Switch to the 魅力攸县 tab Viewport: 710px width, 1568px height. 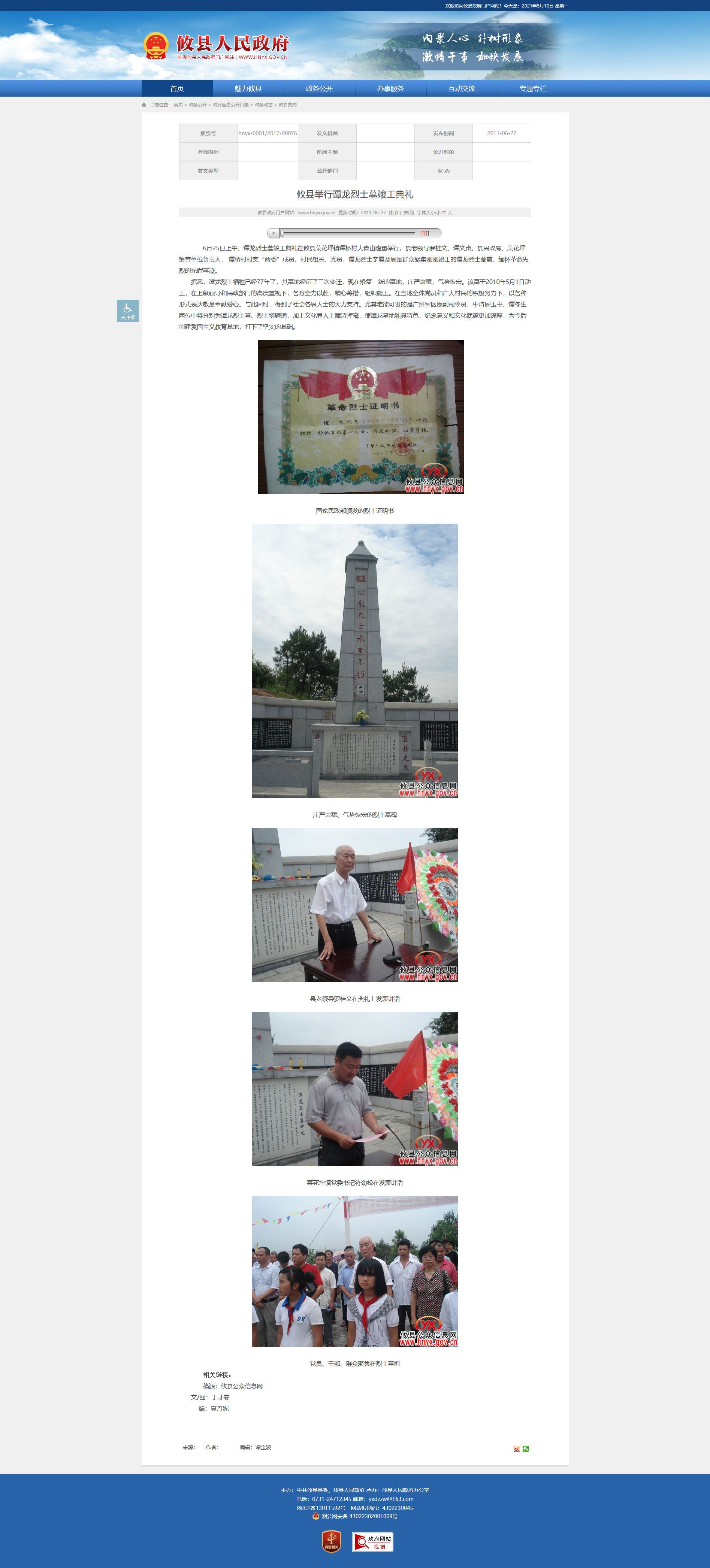point(248,88)
